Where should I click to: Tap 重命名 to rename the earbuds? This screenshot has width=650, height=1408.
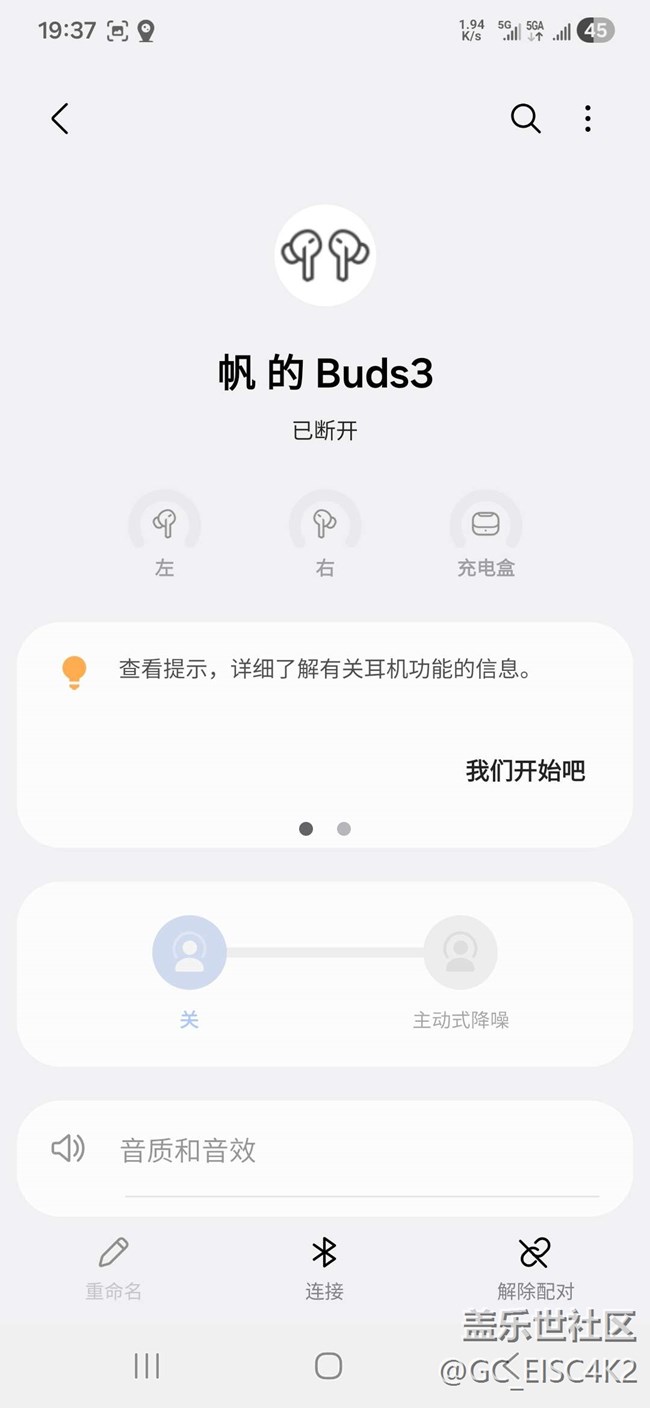click(113, 1268)
